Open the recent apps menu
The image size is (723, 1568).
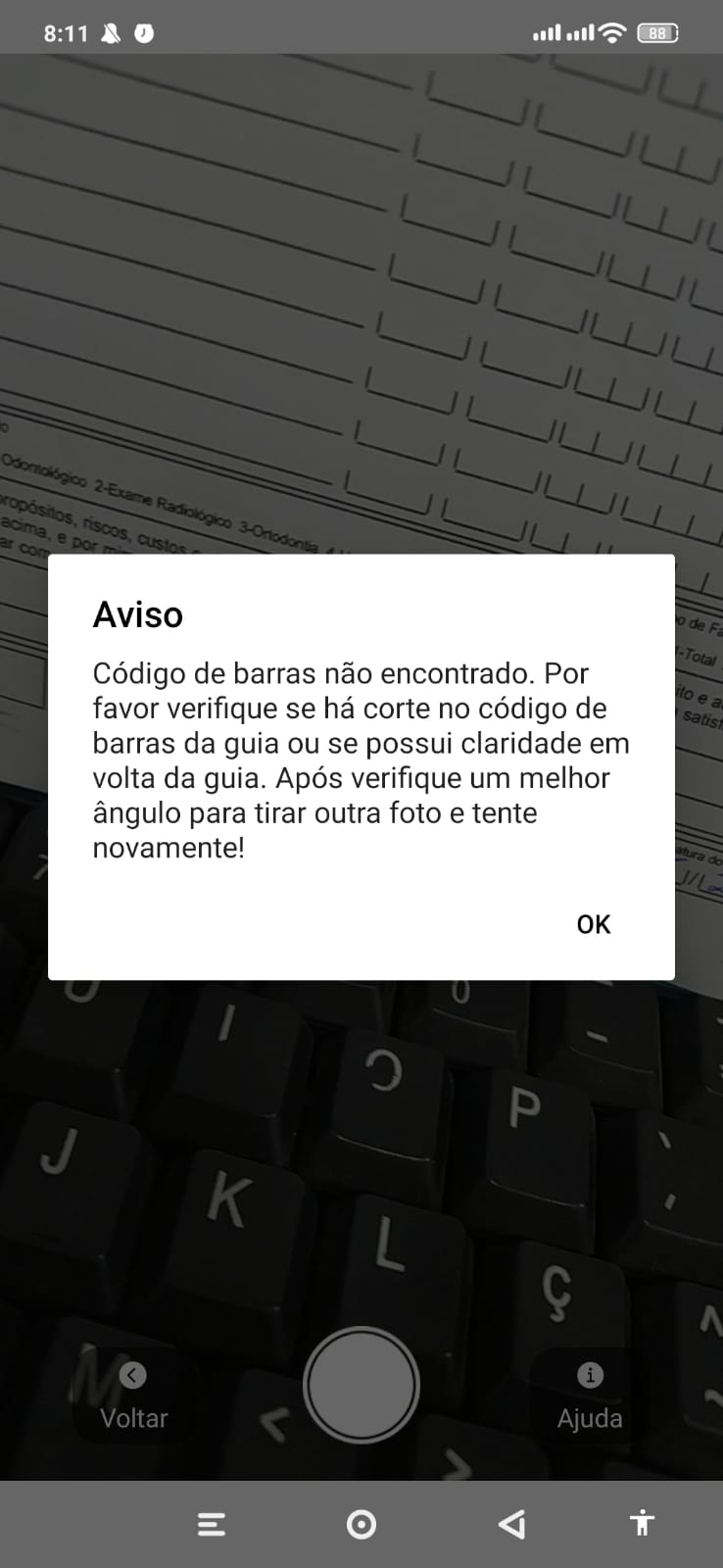click(x=212, y=1524)
